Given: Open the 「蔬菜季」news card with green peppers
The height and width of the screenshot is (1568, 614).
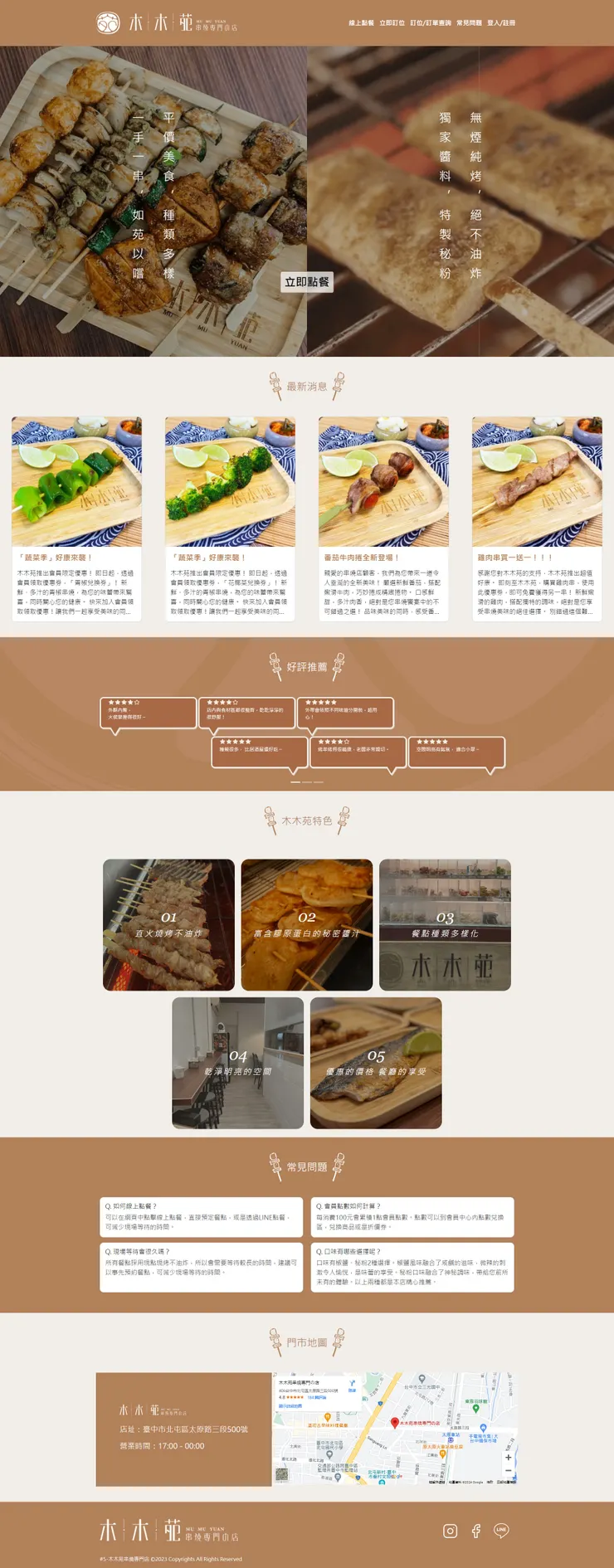Looking at the screenshot, I should click(76, 519).
